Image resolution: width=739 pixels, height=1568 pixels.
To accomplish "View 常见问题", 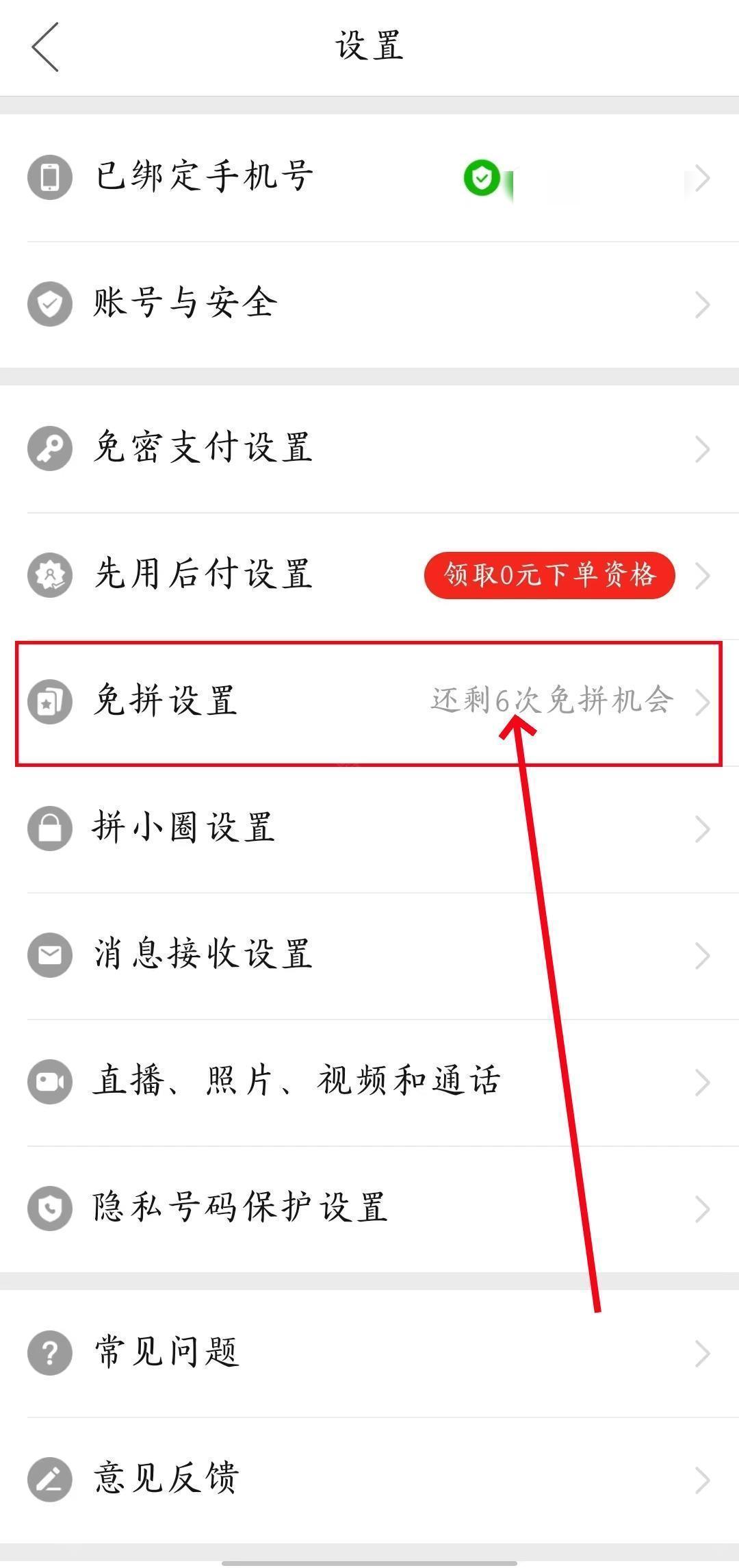I will pos(167,1353).
